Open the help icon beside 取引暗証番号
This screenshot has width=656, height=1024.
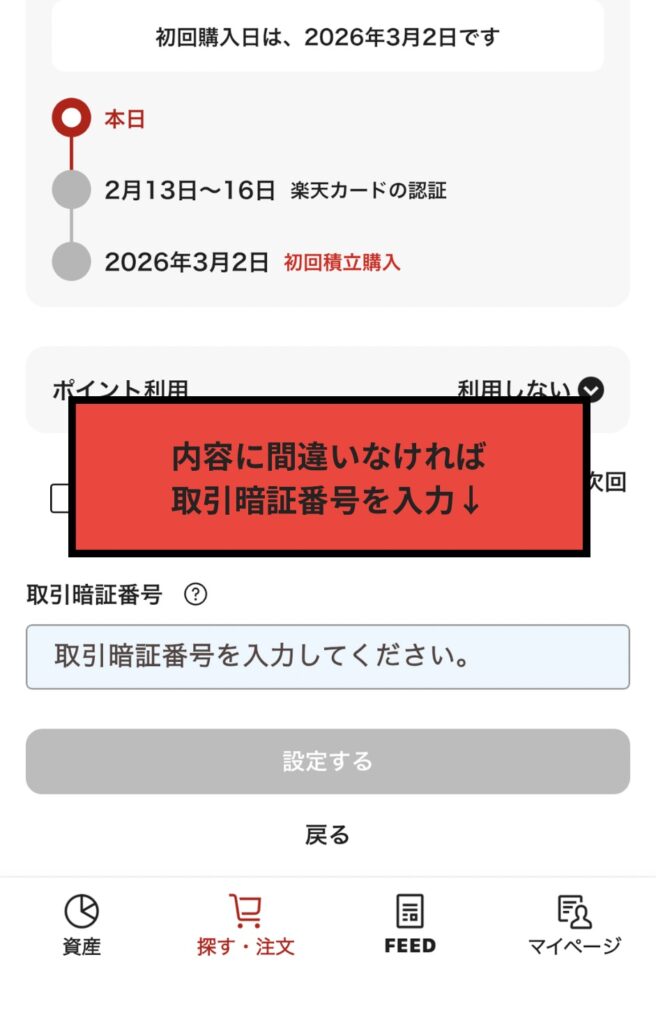tap(196, 595)
